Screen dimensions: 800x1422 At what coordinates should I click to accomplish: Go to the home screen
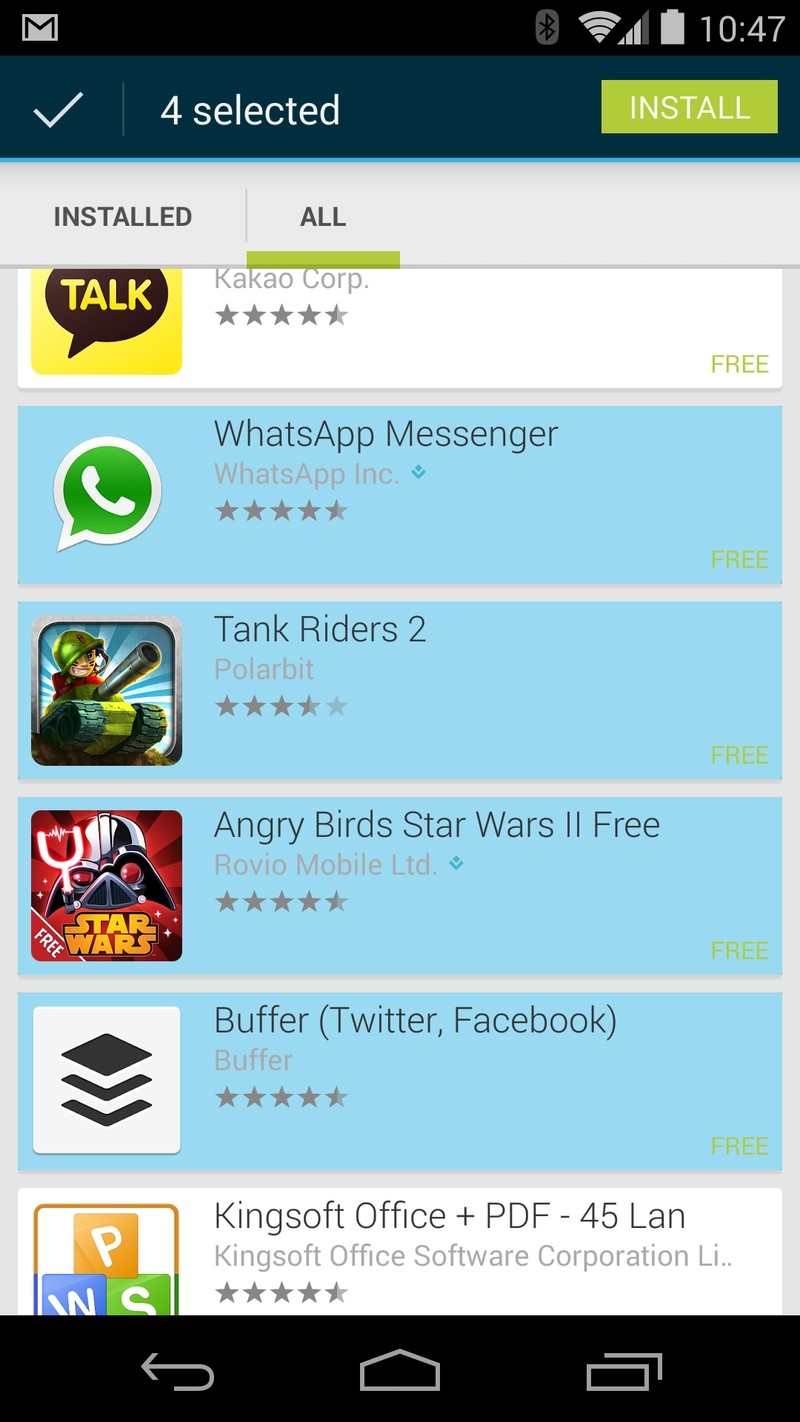pos(400,1370)
